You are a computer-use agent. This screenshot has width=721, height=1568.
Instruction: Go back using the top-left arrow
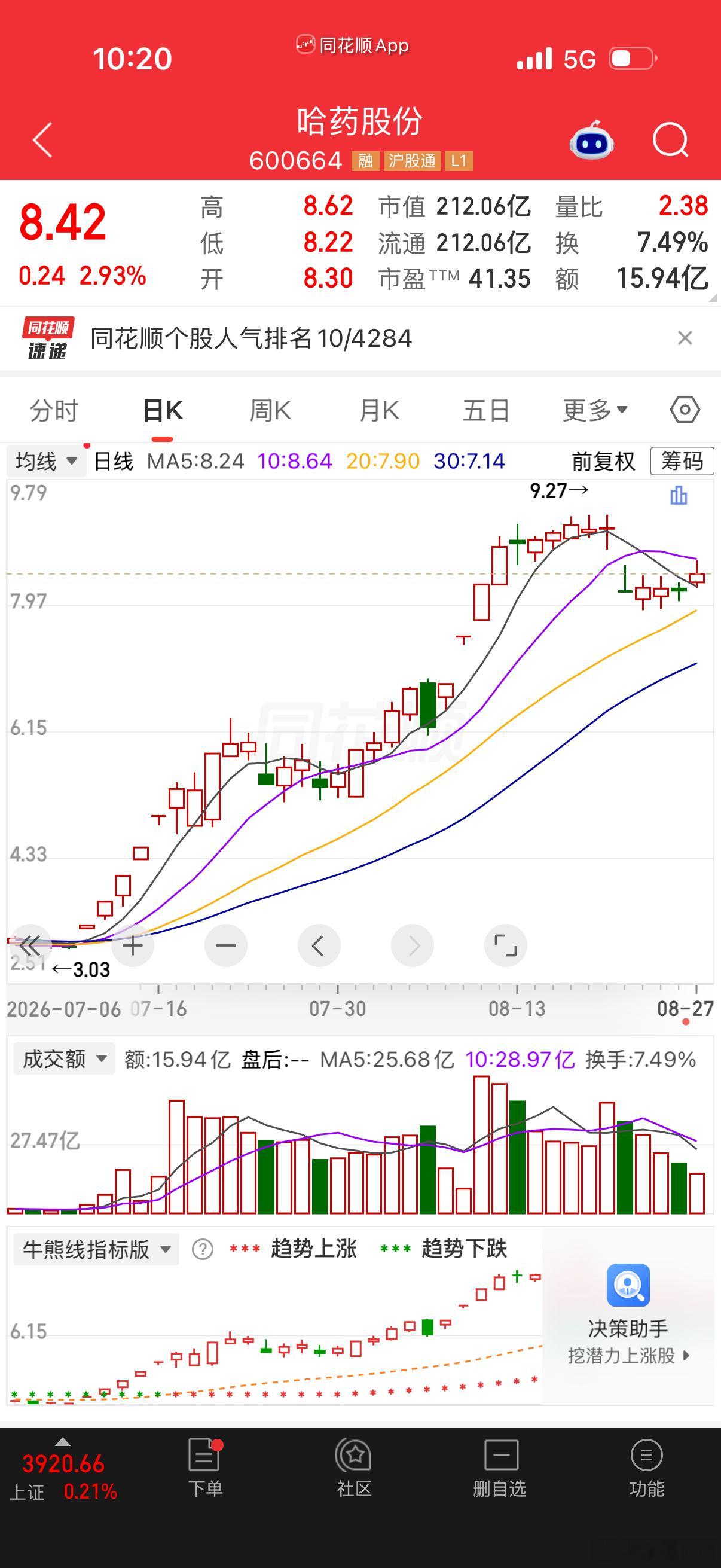tap(42, 140)
